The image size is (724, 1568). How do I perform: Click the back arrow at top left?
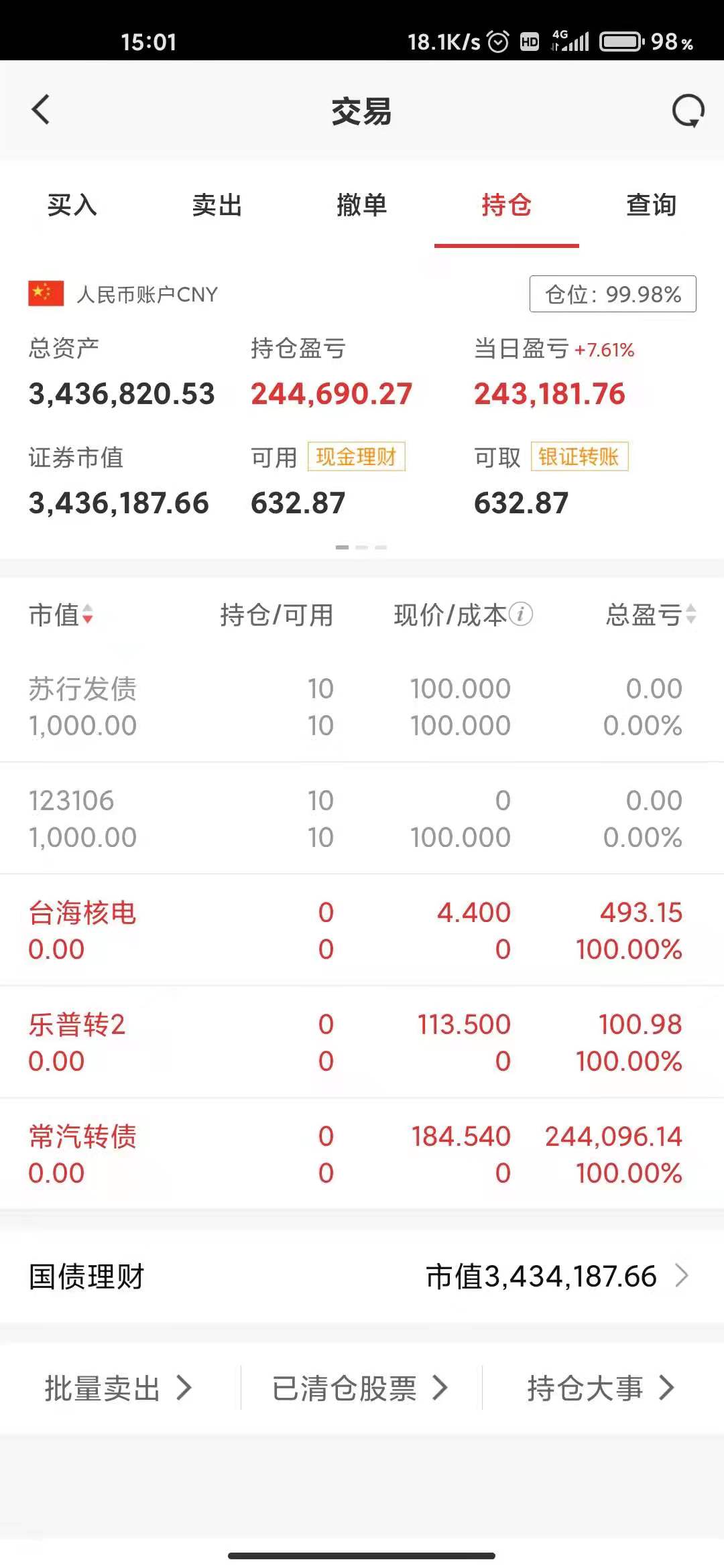click(42, 109)
